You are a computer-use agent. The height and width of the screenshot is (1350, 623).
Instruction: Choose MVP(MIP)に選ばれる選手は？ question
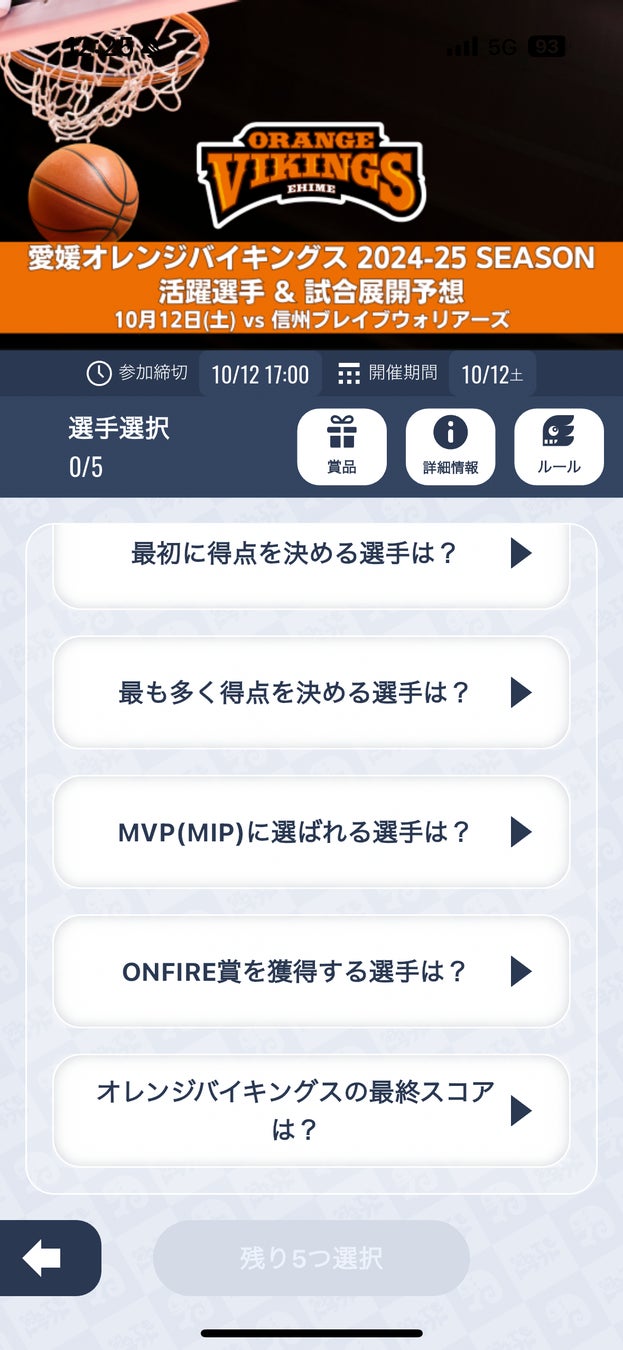pos(311,832)
